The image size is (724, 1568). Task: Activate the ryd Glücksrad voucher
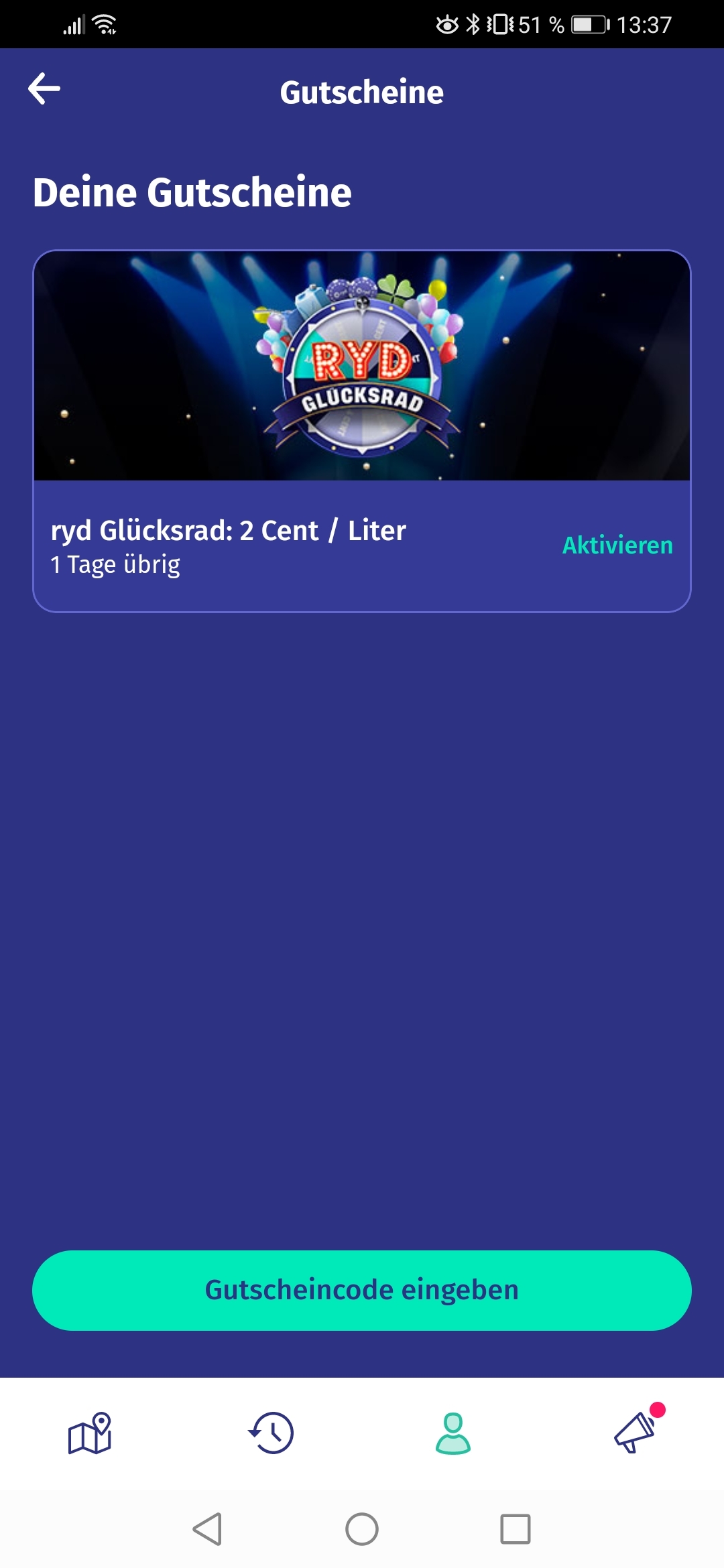[617, 545]
